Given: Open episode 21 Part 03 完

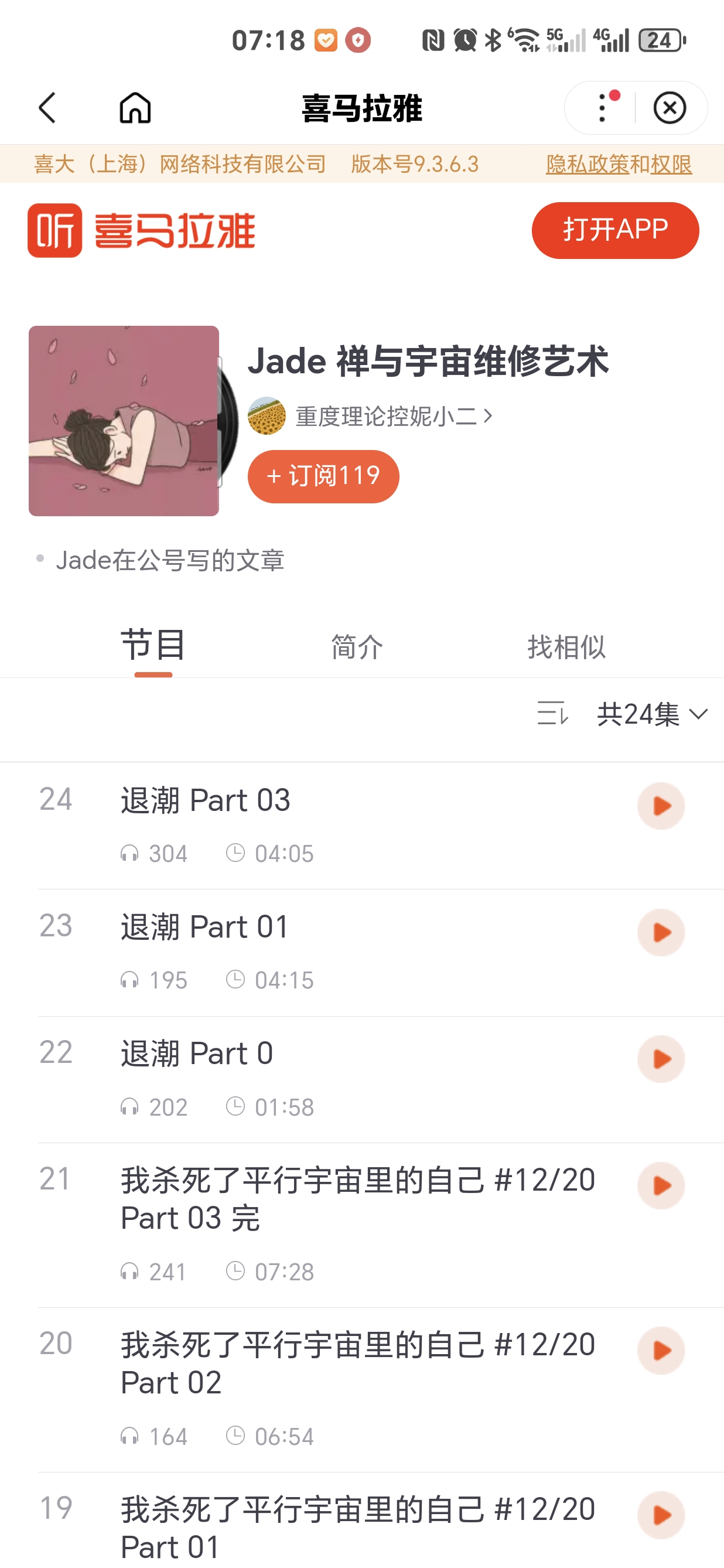Looking at the screenshot, I should 357,1198.
